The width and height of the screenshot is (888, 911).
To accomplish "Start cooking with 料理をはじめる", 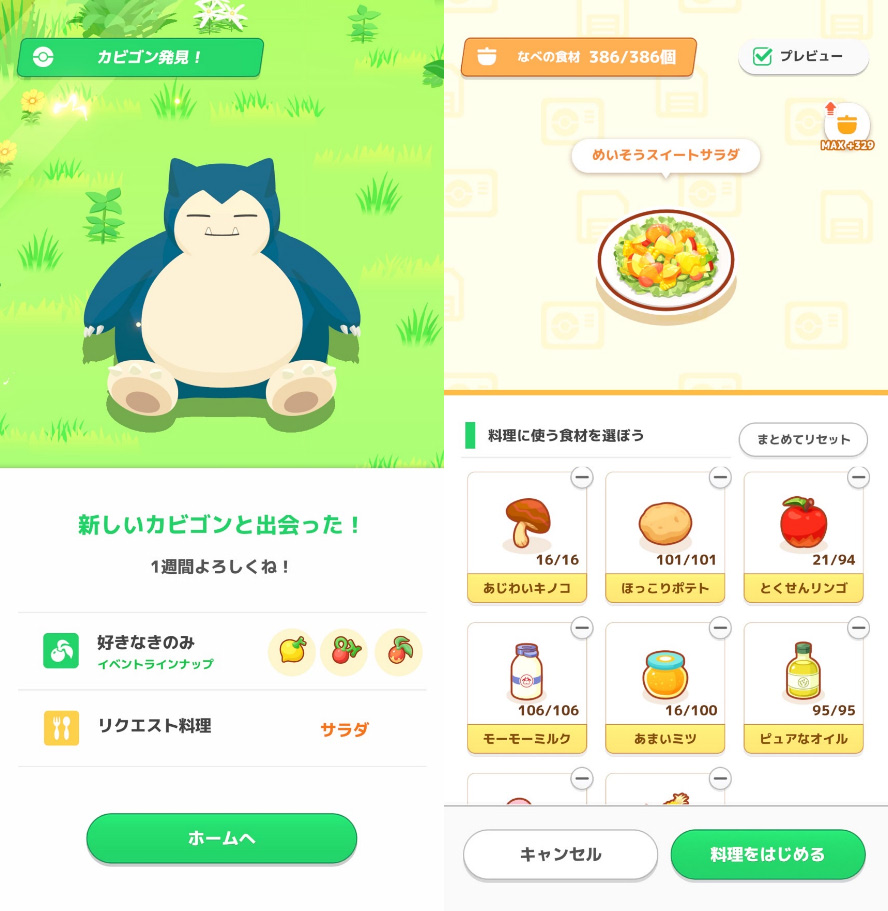I will click(767, 854).
